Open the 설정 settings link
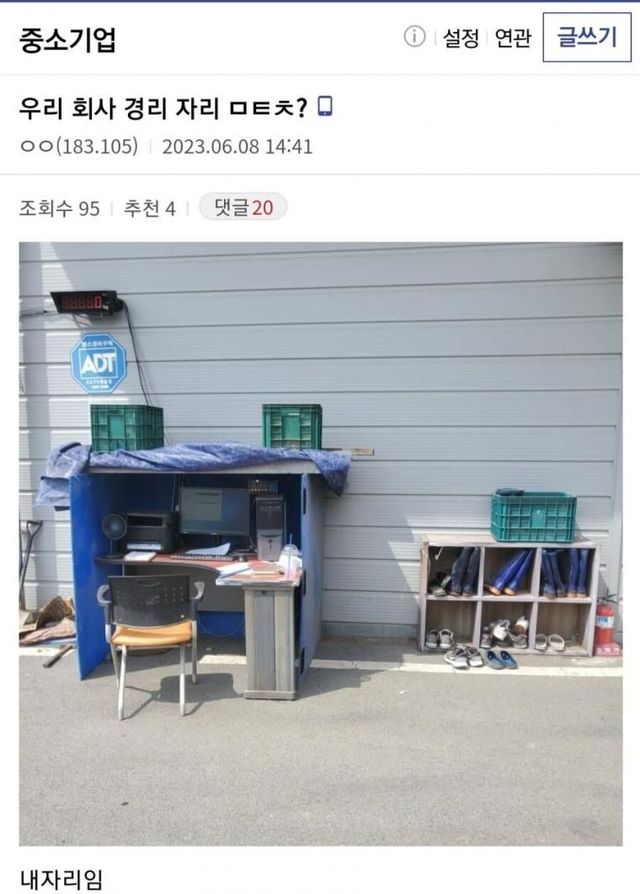This screenshot has width=640, height=894. pos(461,38)
